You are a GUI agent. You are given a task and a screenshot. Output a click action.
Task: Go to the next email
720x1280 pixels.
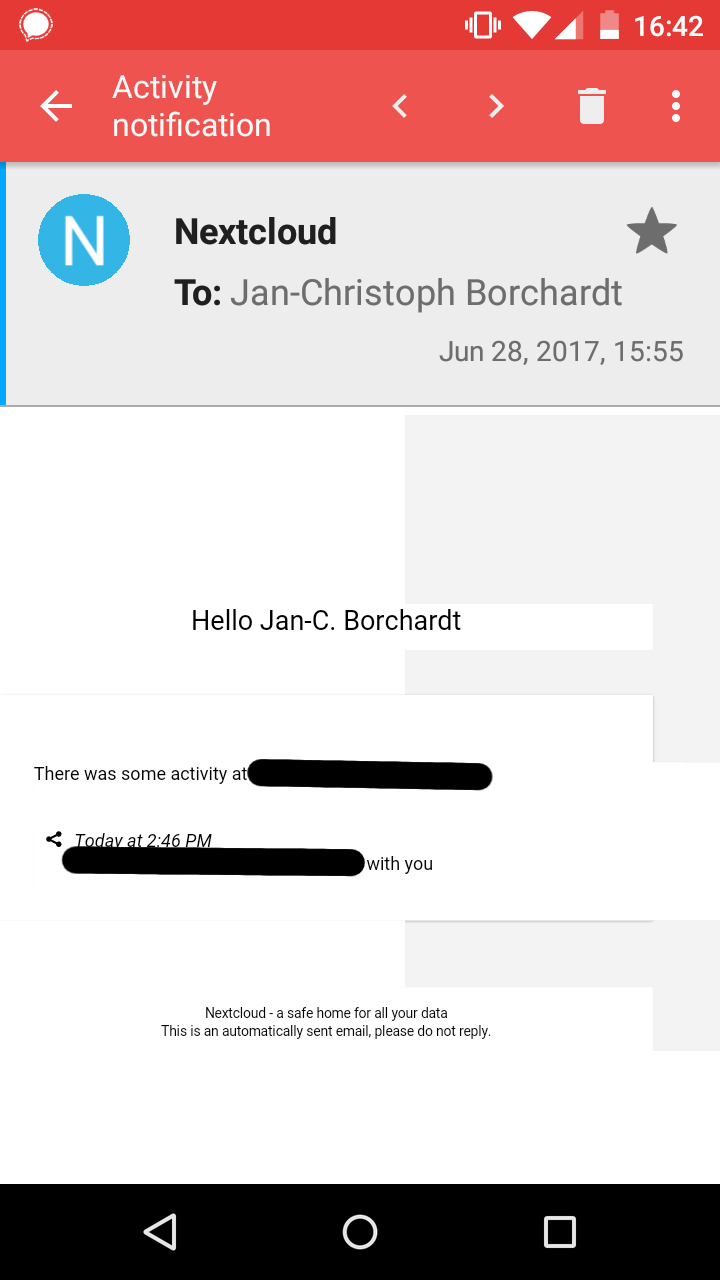coord(496,106)
